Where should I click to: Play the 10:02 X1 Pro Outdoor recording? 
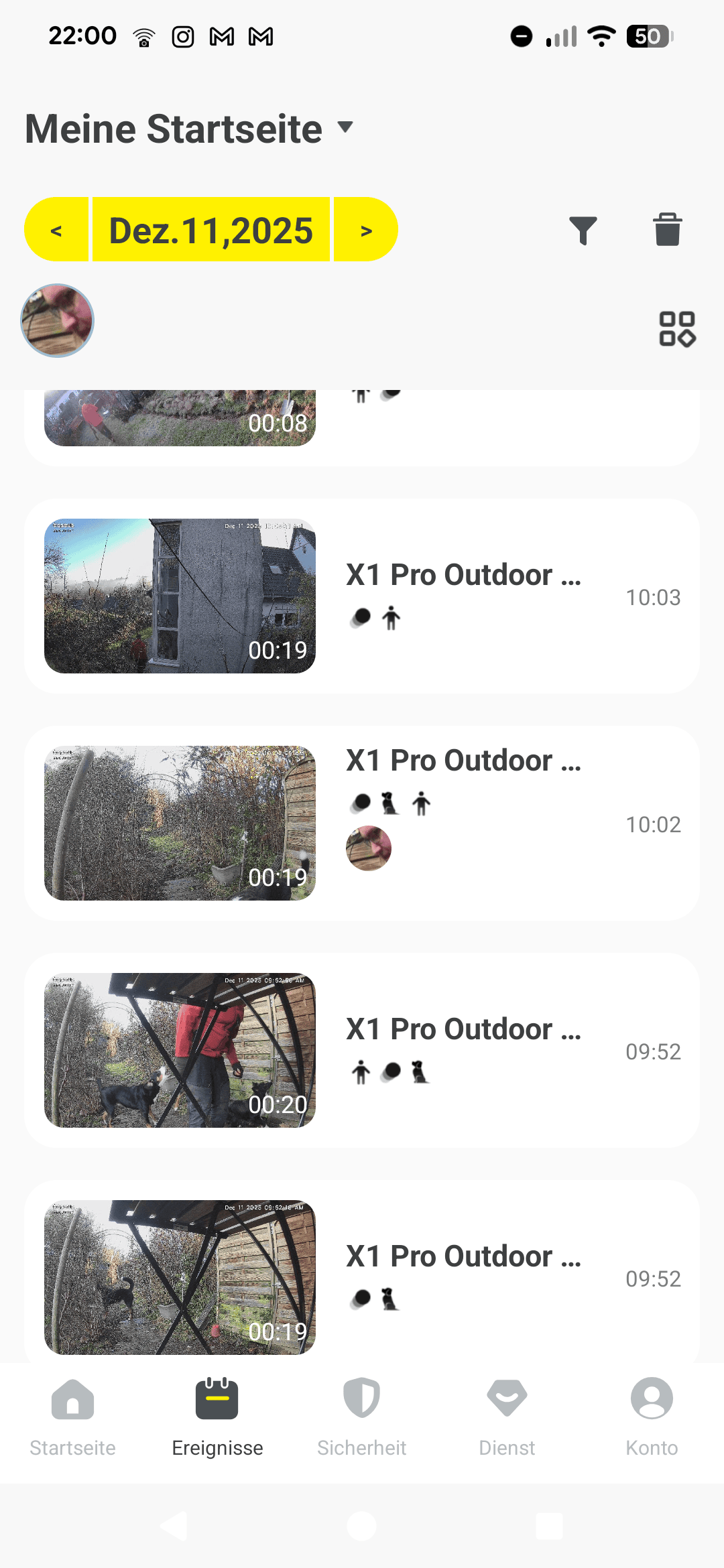coord(180,823)
